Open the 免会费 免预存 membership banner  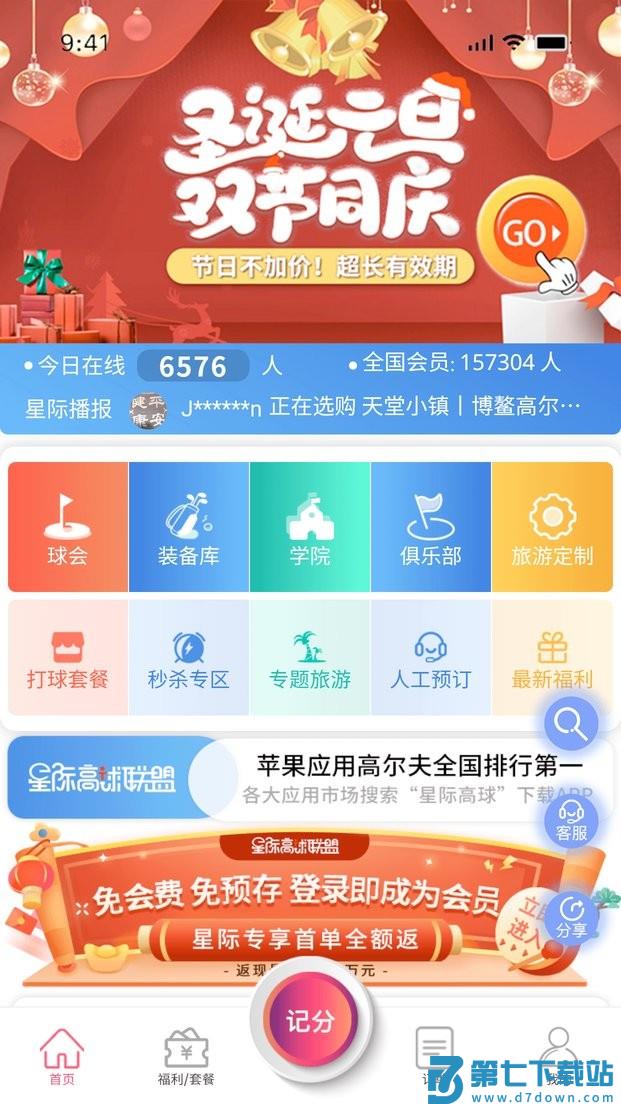click(x=290, y=905)
